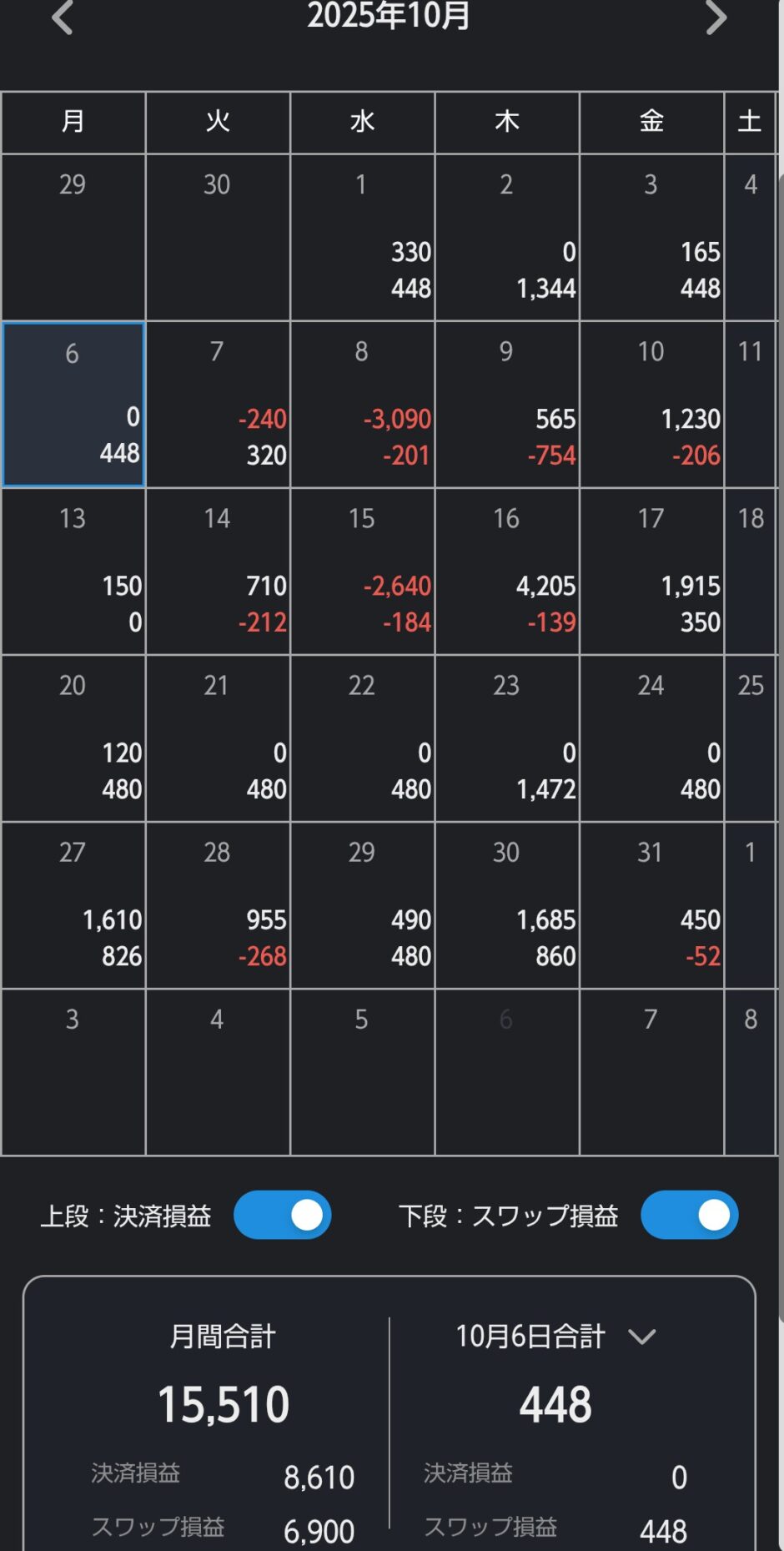
Task: Go to the next month
Action: pos(716,18)
